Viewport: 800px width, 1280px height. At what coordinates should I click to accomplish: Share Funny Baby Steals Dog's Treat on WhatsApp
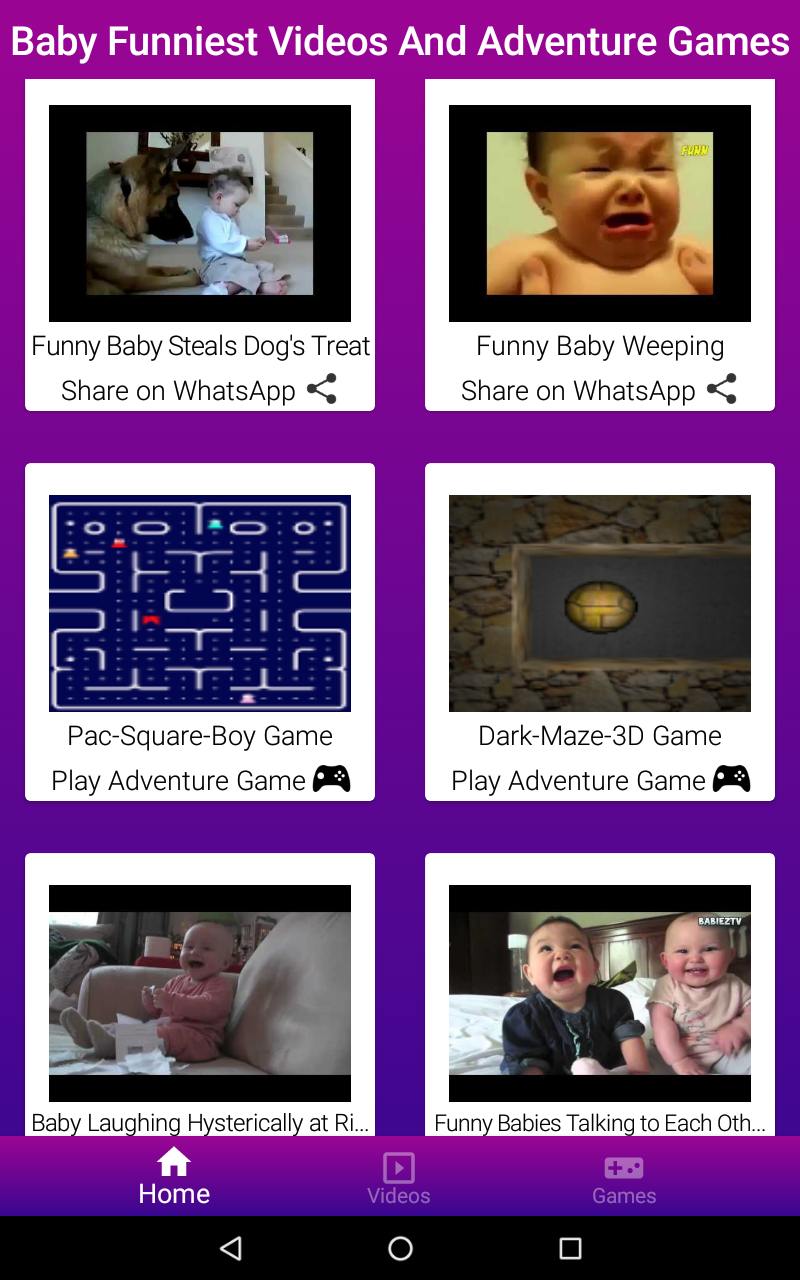click(x=200, y=389)
